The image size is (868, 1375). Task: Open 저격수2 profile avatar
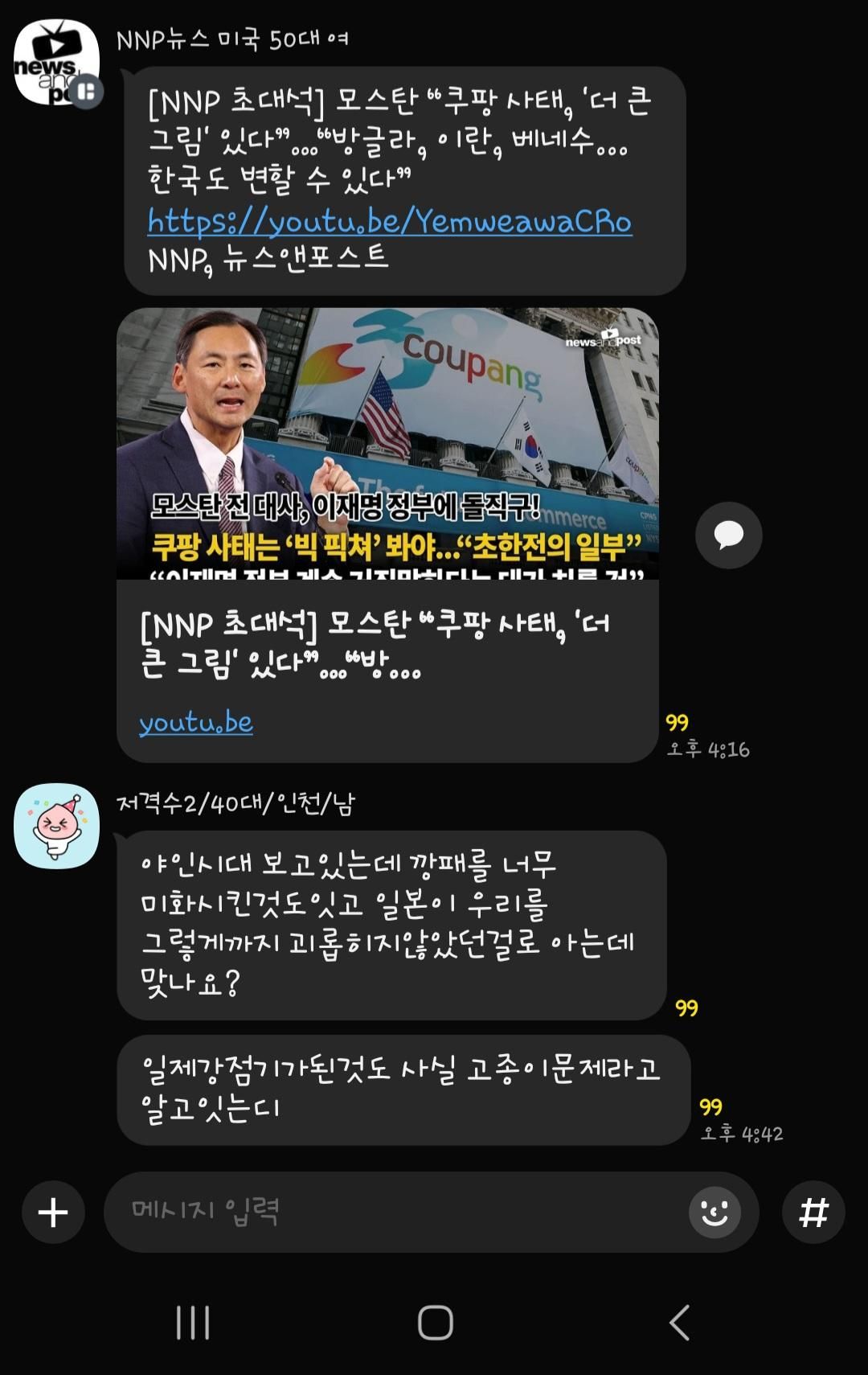[x=56, y=826]
